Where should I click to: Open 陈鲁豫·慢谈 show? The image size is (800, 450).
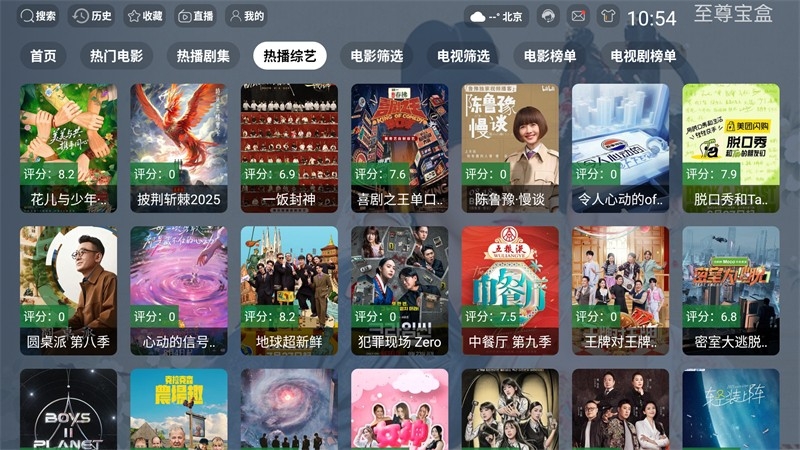[510, 147]
